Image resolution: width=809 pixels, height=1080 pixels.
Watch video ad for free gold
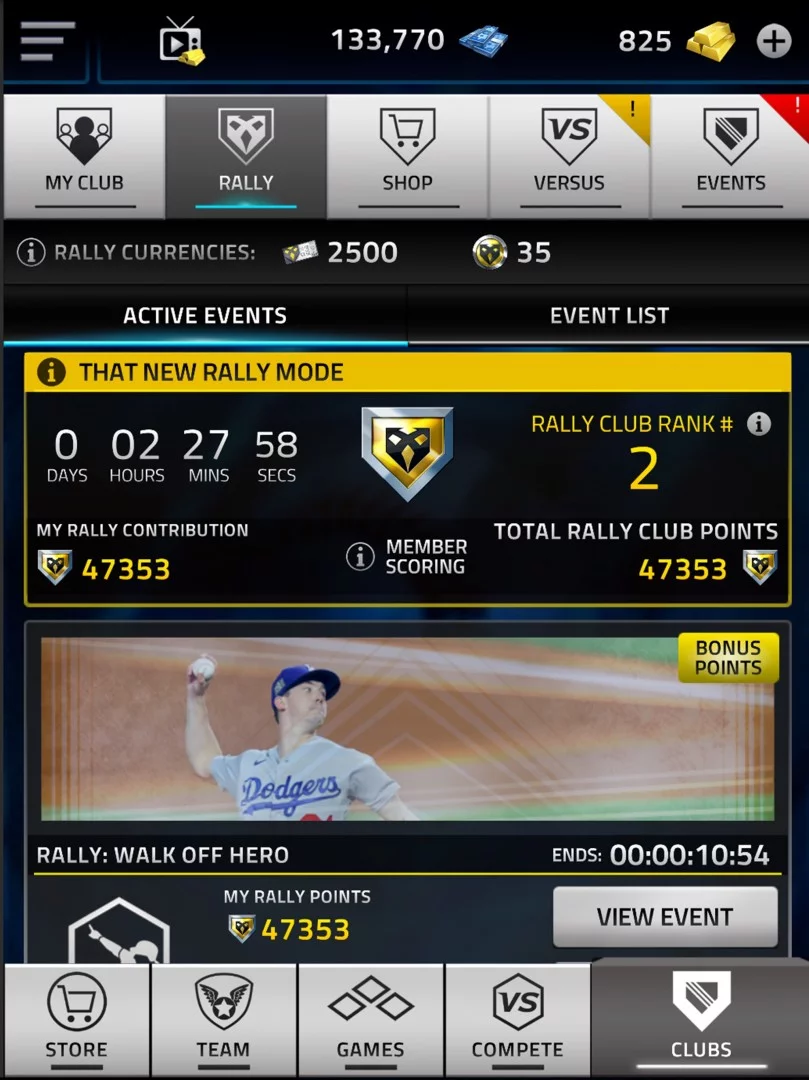[x=182, y=41]
